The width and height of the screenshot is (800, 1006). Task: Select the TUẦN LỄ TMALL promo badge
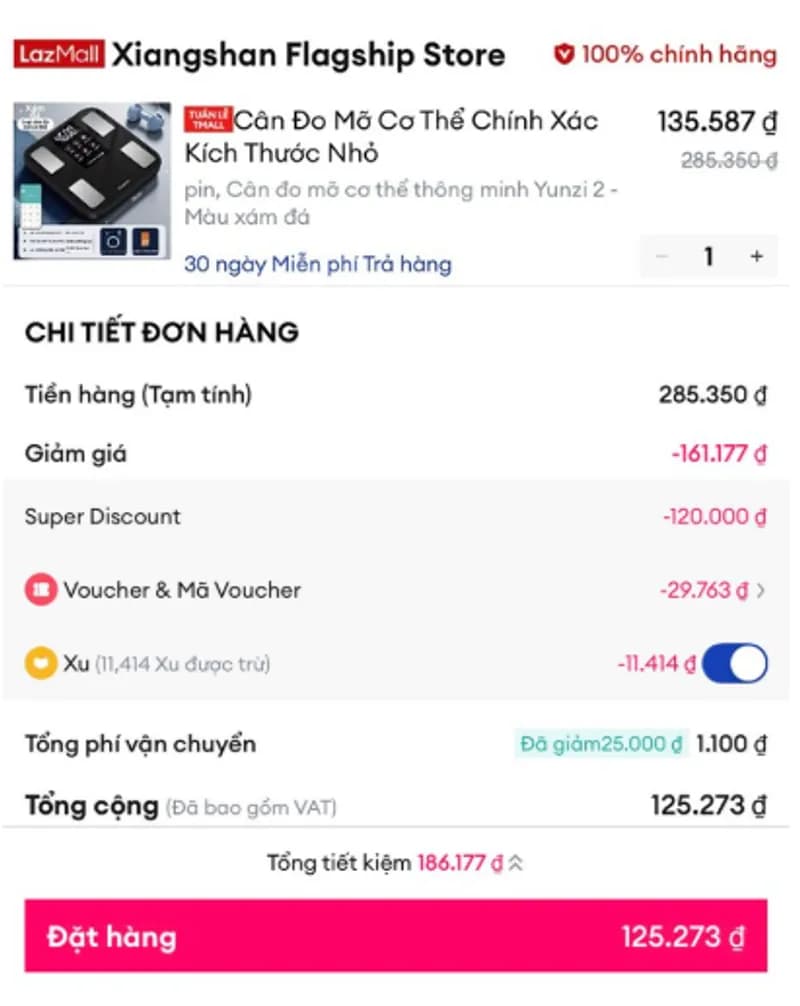click(x=206, y=121)
